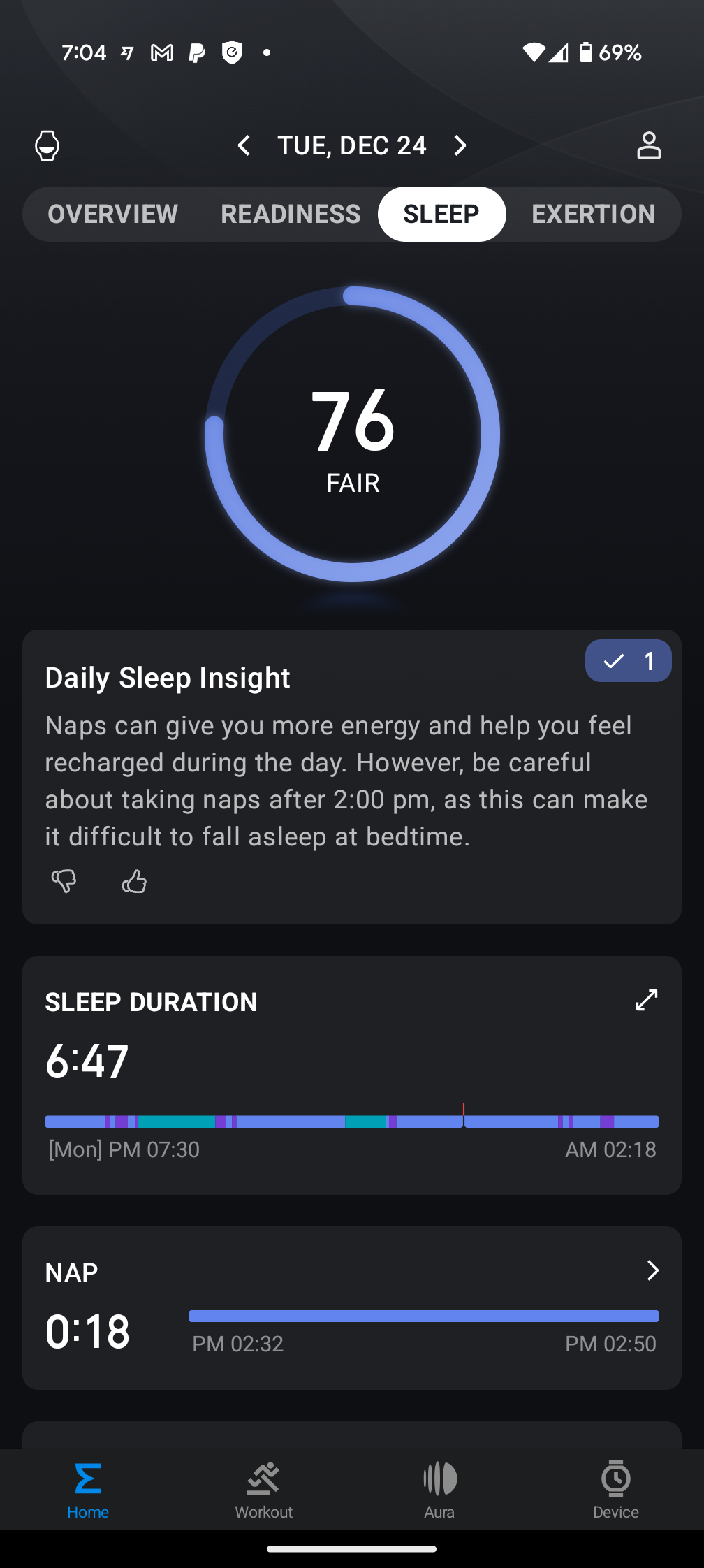Image resolution: width=704 pixels, height=1568 pixels.
Task: Open the Tue, Dec 24 date picker
Action: point(351,145)
